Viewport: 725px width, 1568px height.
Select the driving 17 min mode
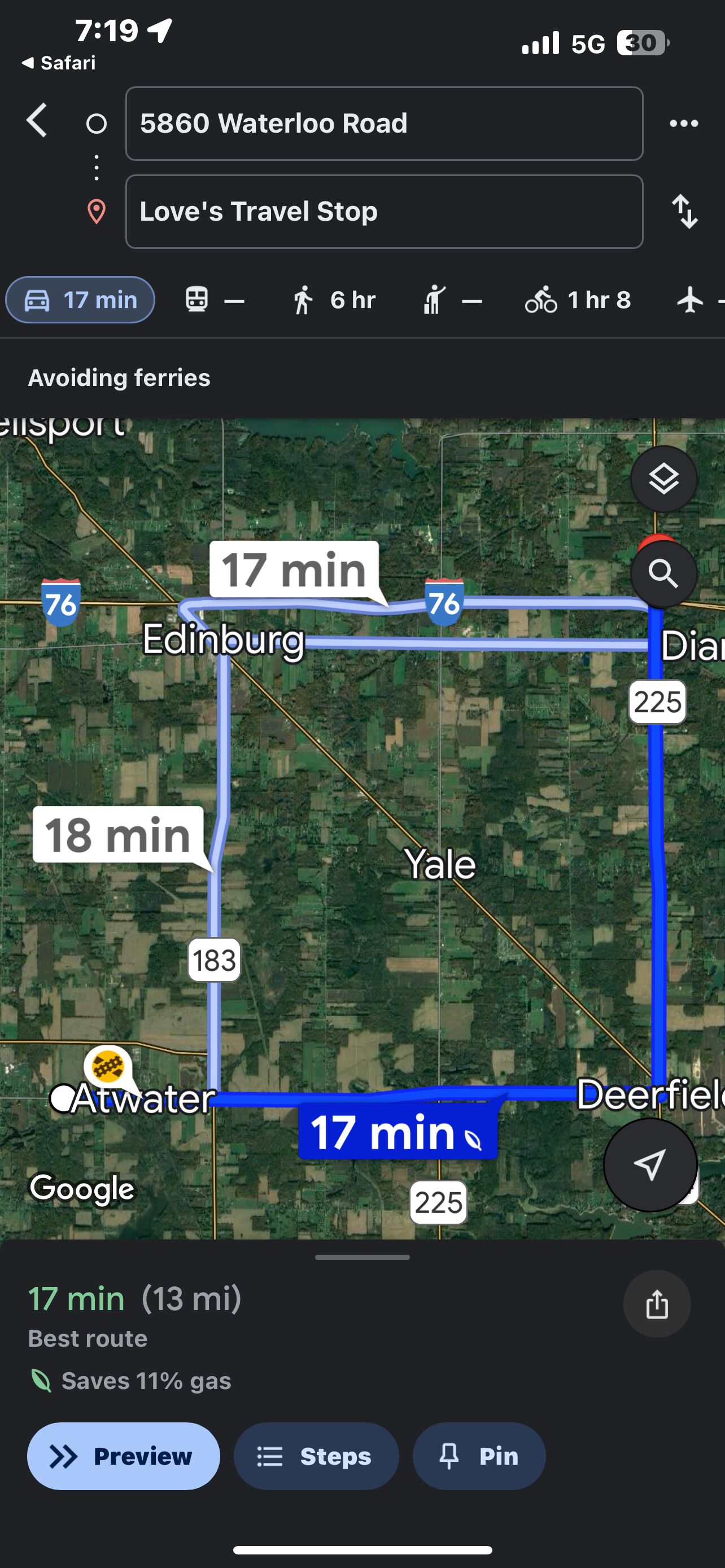point(80,300)
